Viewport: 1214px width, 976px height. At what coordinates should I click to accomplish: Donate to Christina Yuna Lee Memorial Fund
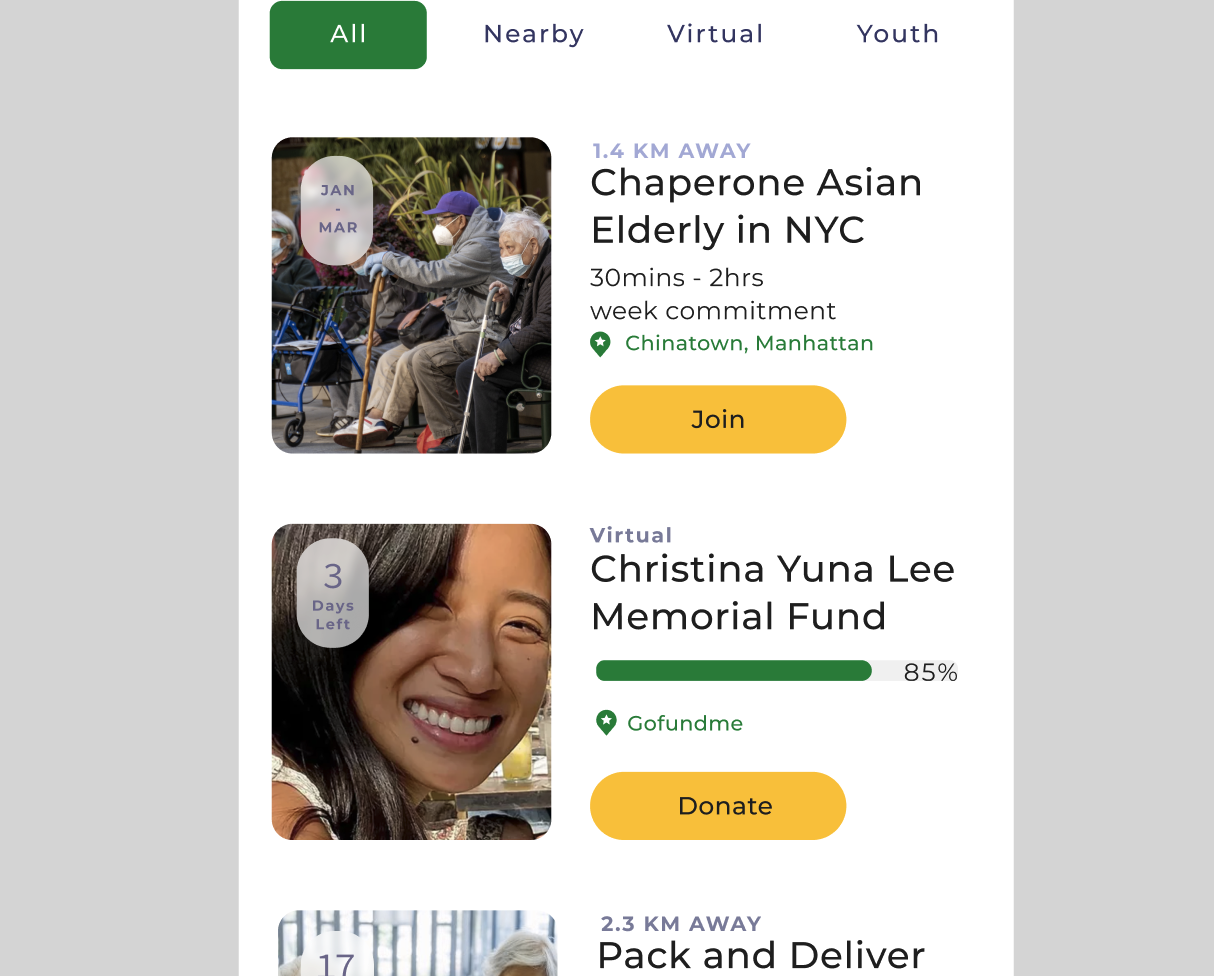point(718,806)
